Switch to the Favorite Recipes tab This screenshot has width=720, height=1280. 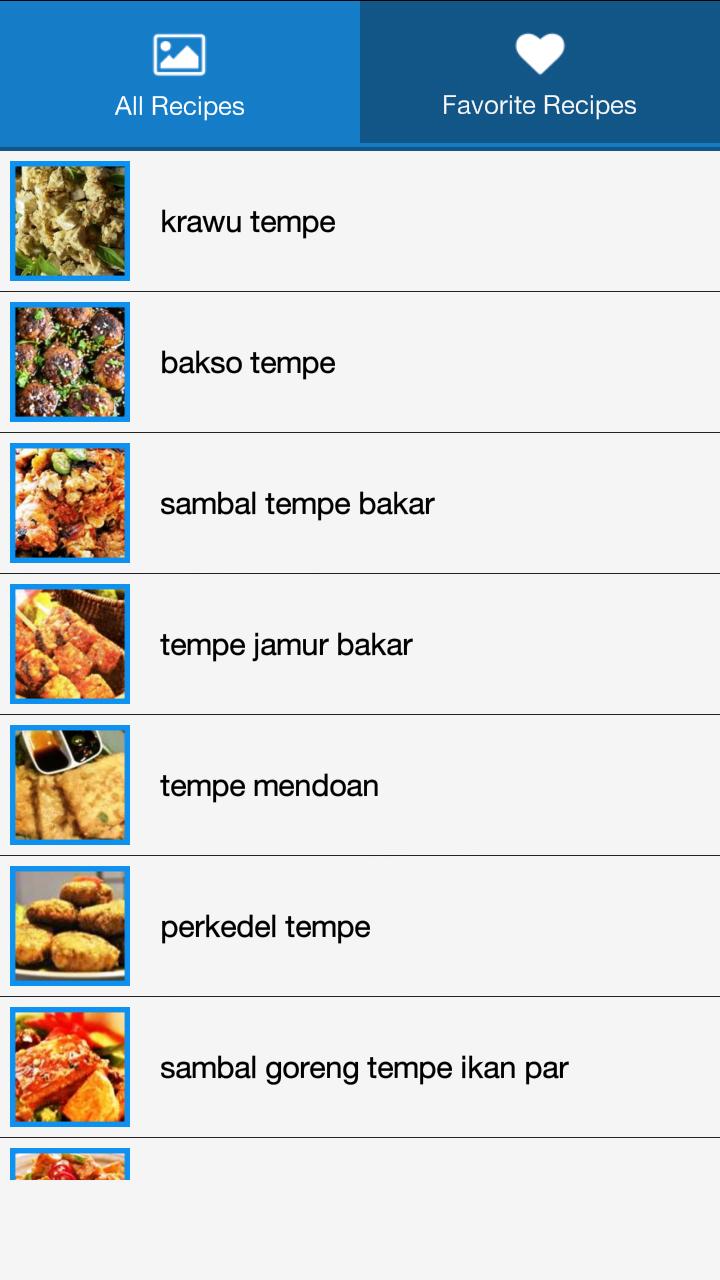[538, 104]
